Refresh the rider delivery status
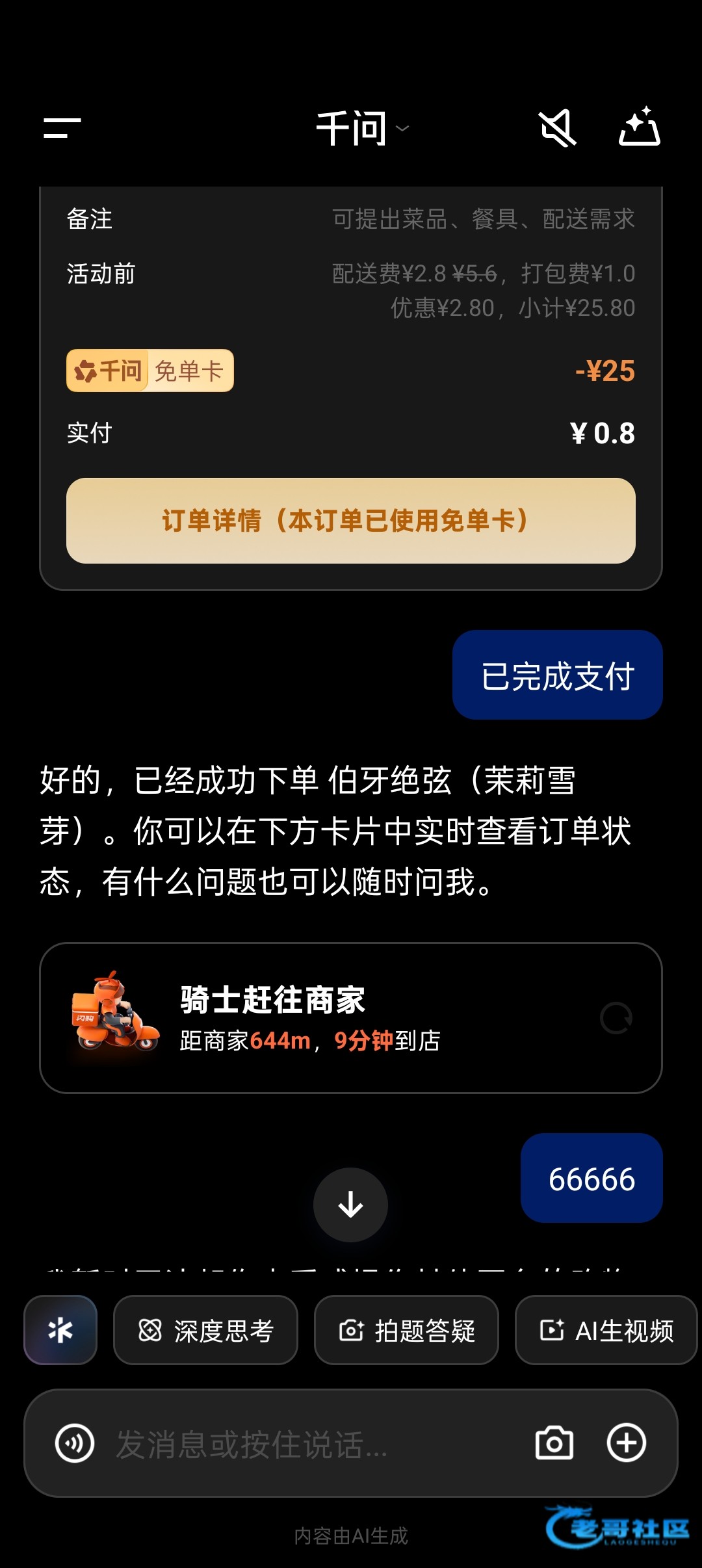The height and width of the screenshot is (1568, 702). 616,1018
